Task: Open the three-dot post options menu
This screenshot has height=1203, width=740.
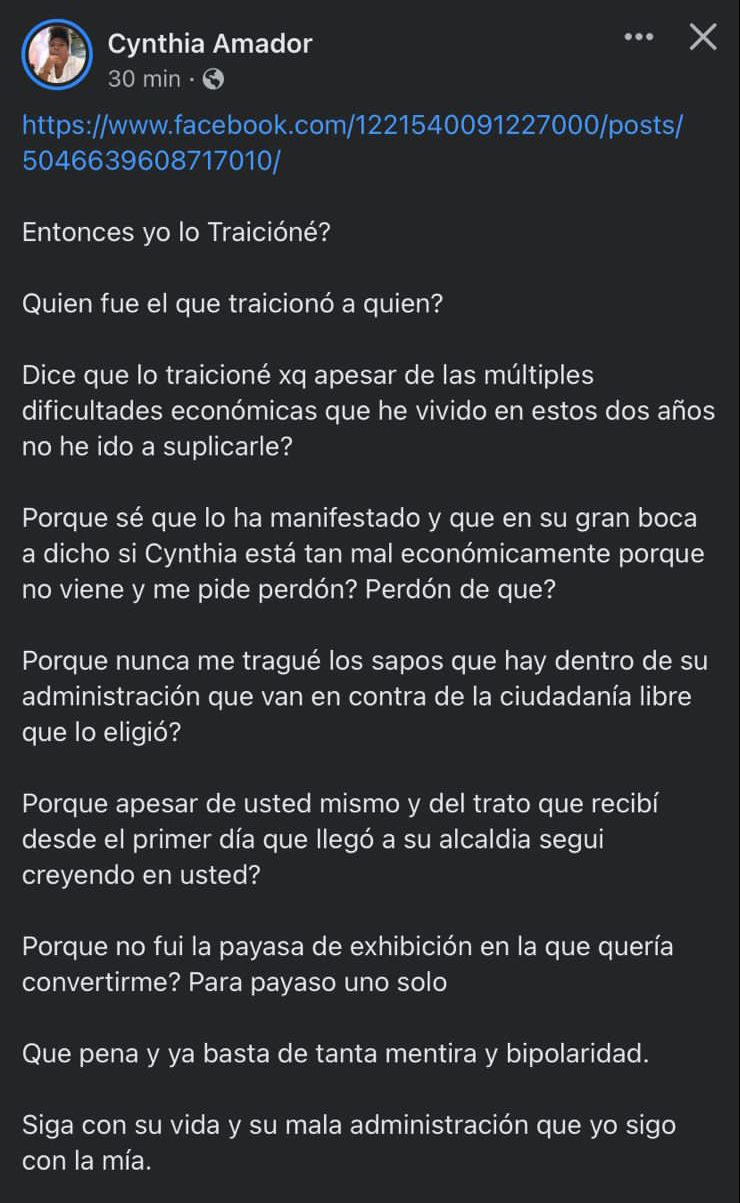Action: pos(638,37)
